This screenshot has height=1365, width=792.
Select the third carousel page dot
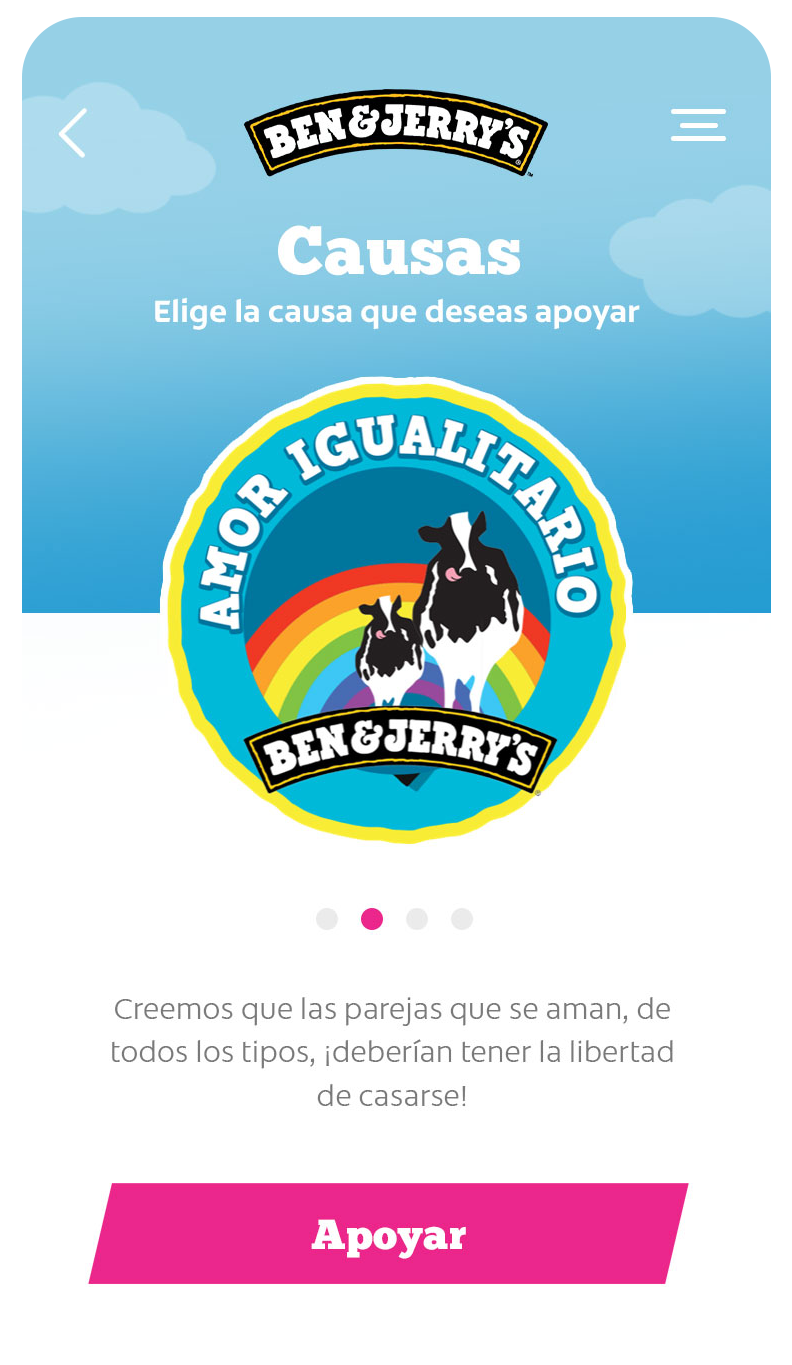pos(417,919)
